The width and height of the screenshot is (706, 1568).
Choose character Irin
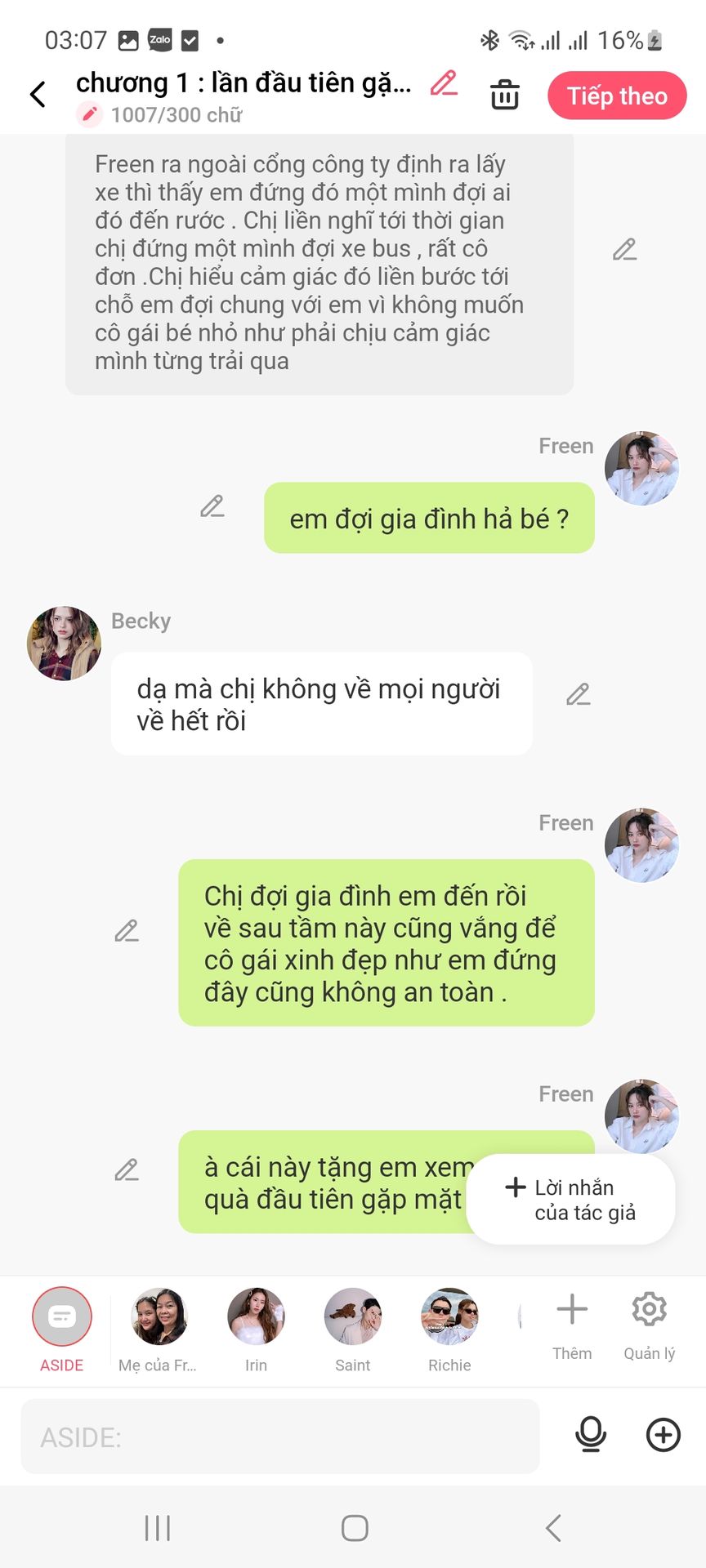[256, 1329]
